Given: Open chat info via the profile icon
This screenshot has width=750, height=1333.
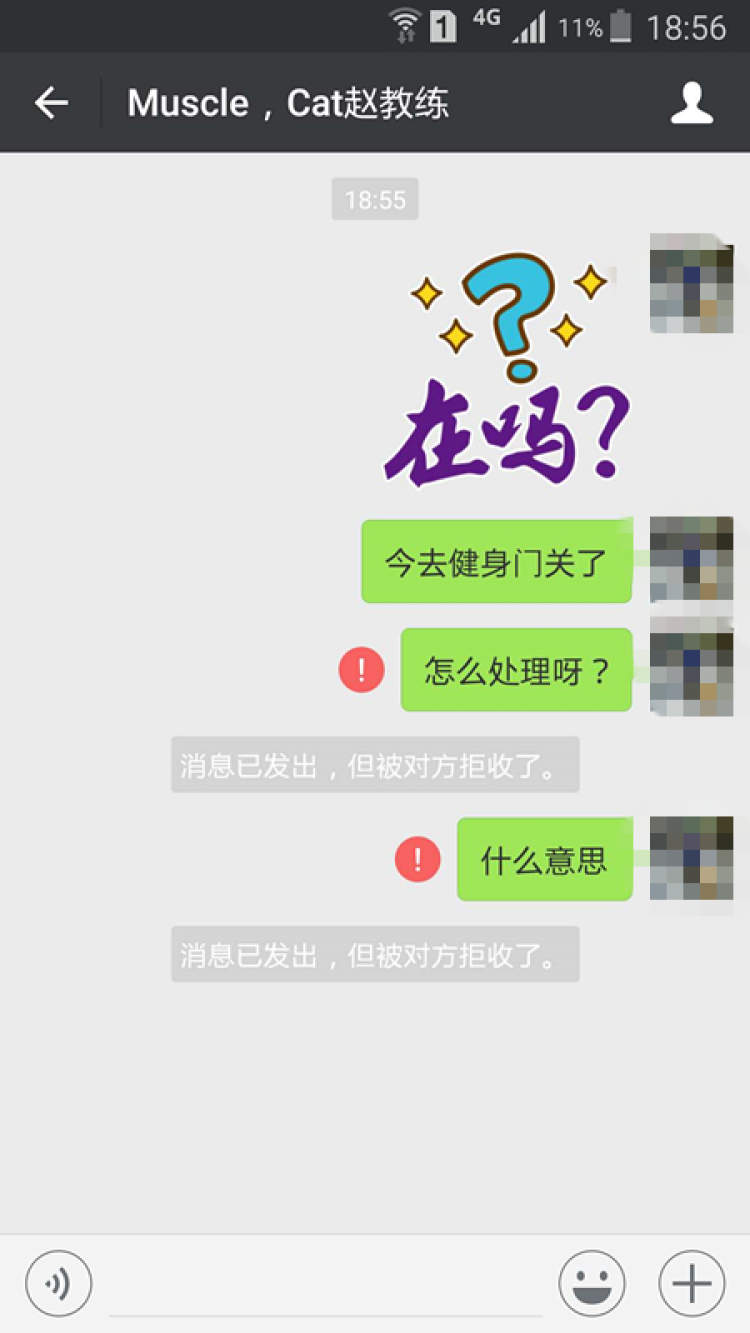Looking at the screenshot, I should pyautogui.click(x=691, y=103).
